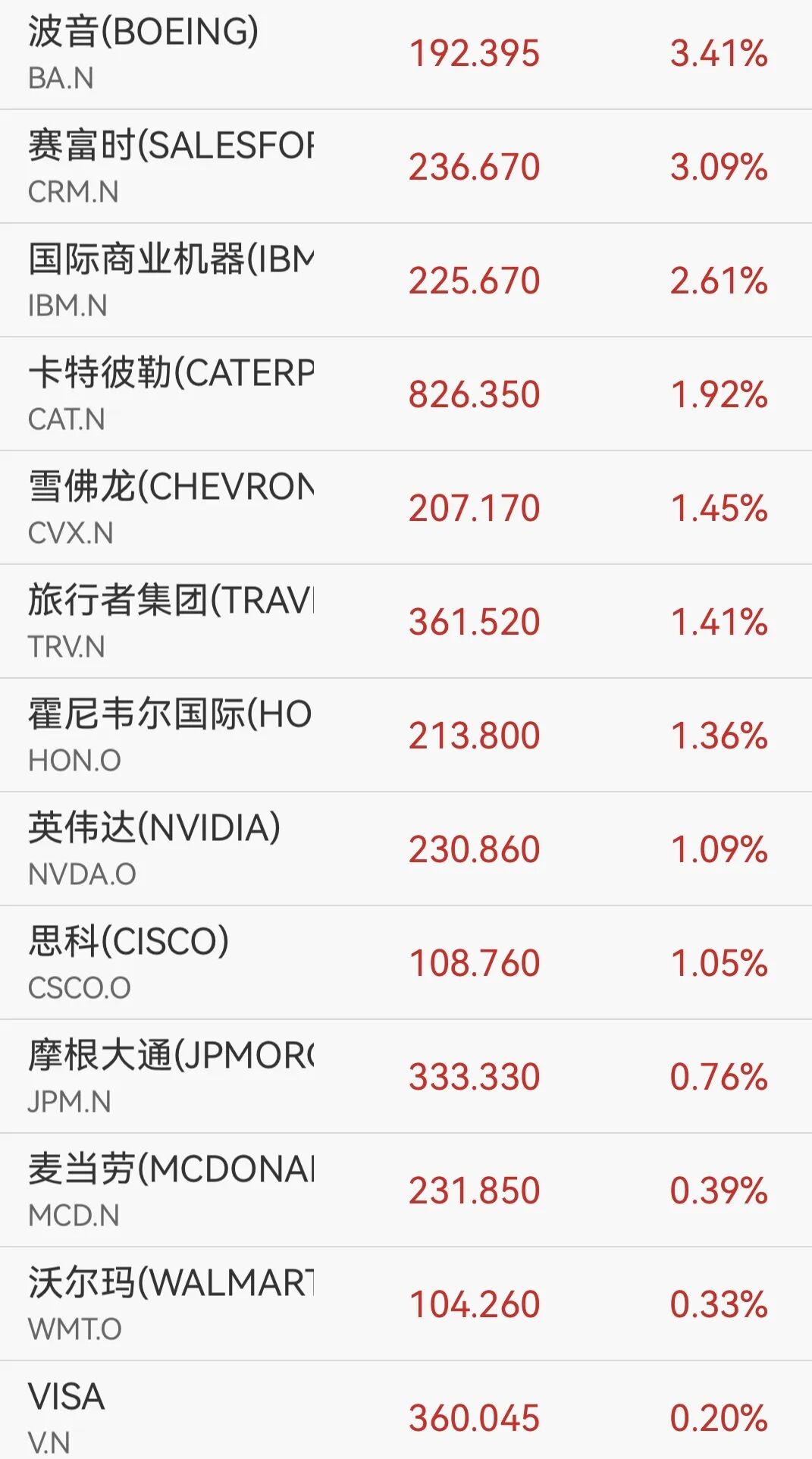Select the IBM.N stock row
Screen dimensions: 812x1459
[x=406, y=281]
